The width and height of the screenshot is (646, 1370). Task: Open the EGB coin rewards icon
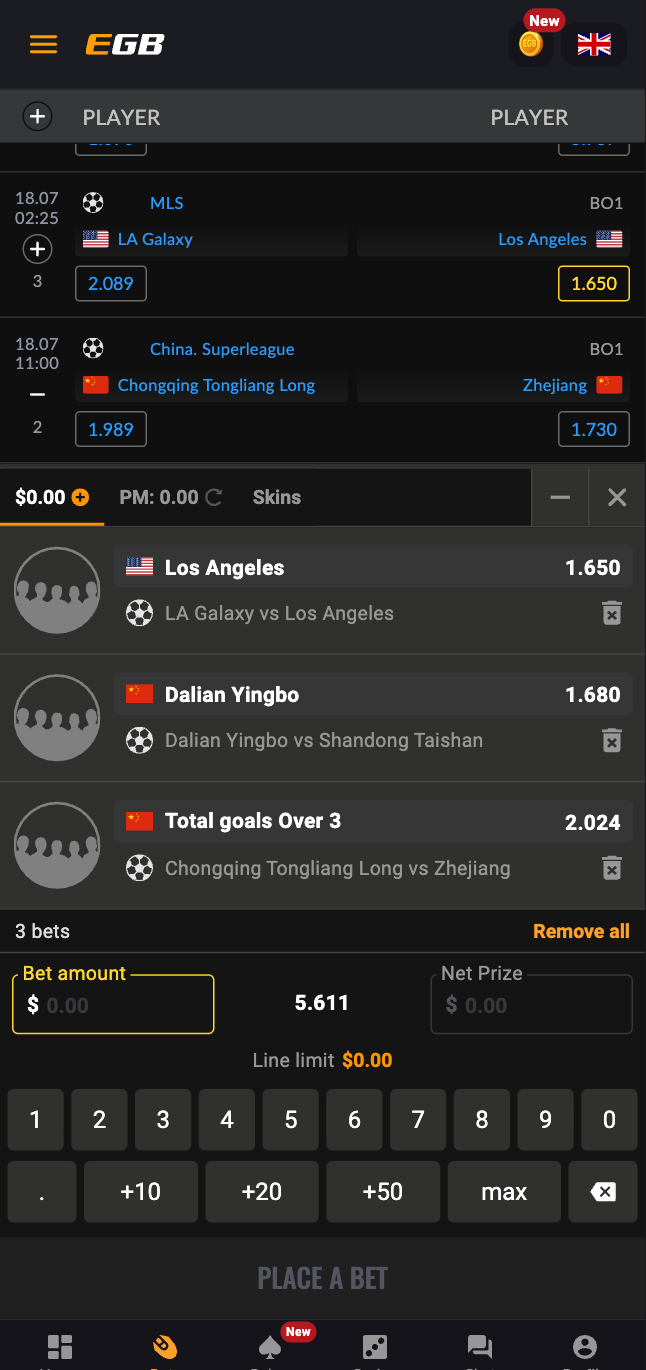coord(531,44)
